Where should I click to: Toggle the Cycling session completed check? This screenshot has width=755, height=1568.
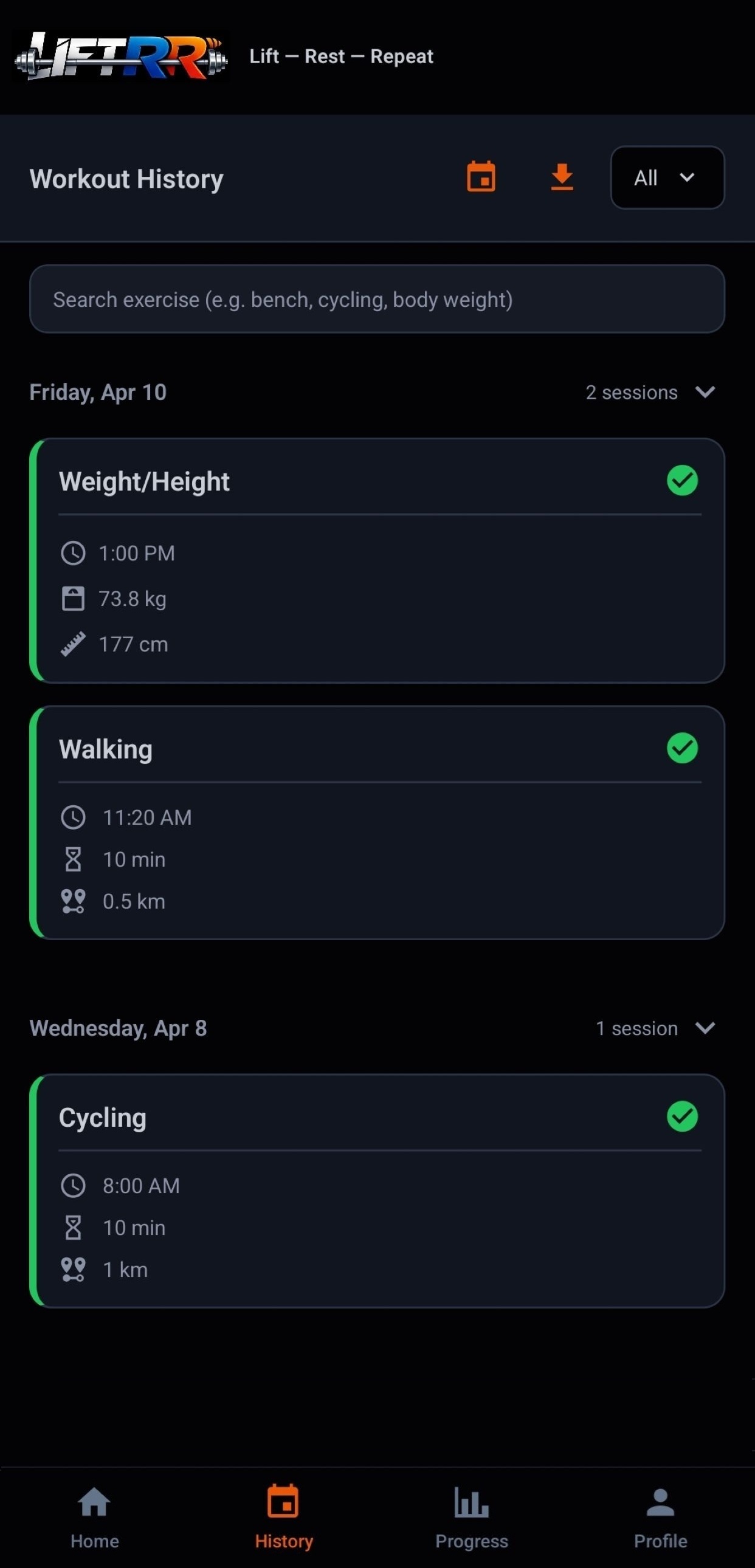point(683,1117)
